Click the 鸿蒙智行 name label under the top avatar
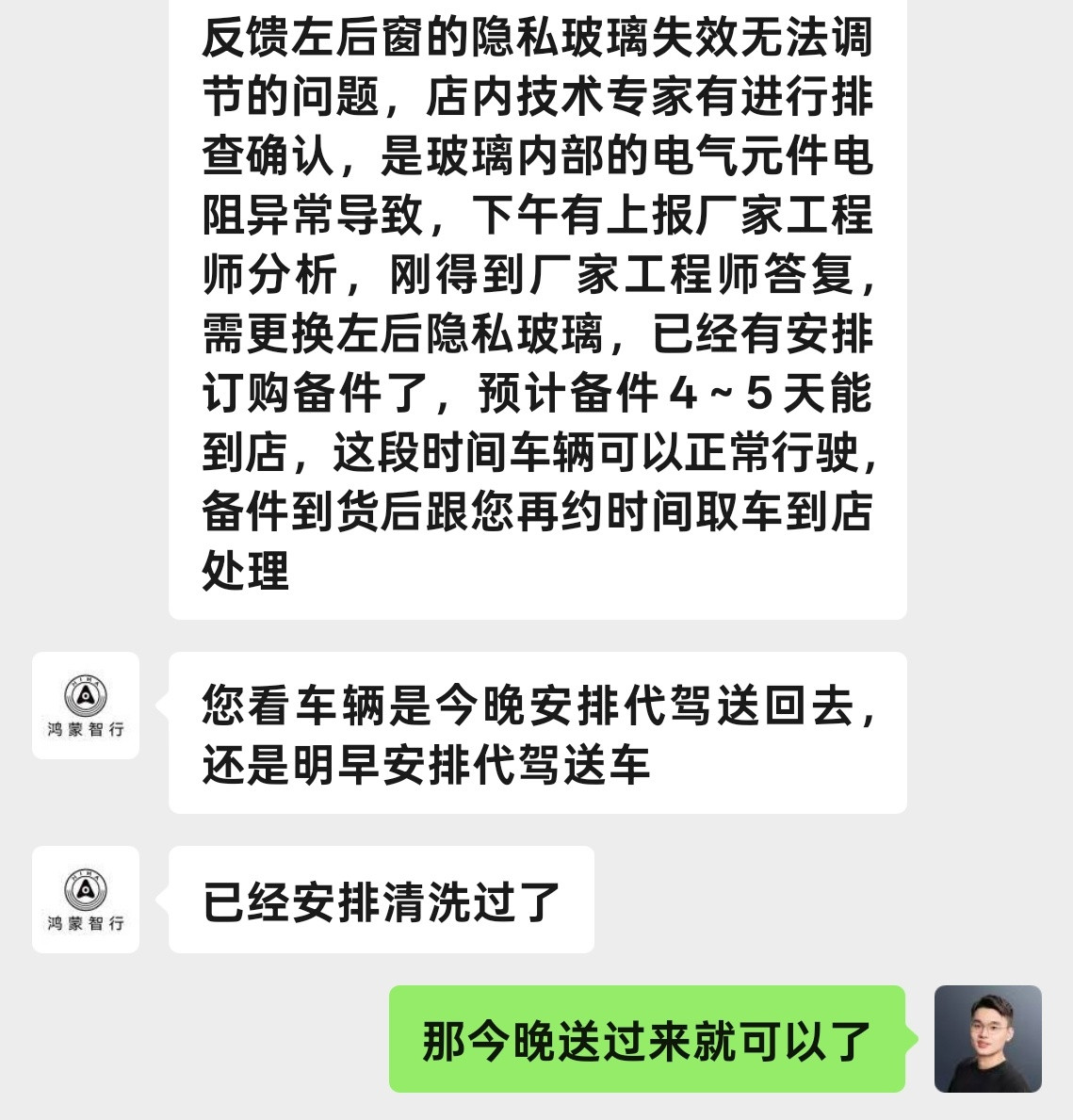Image resolution: width=1073 pixels, height=1120 pixels. [x=85, y=727]
